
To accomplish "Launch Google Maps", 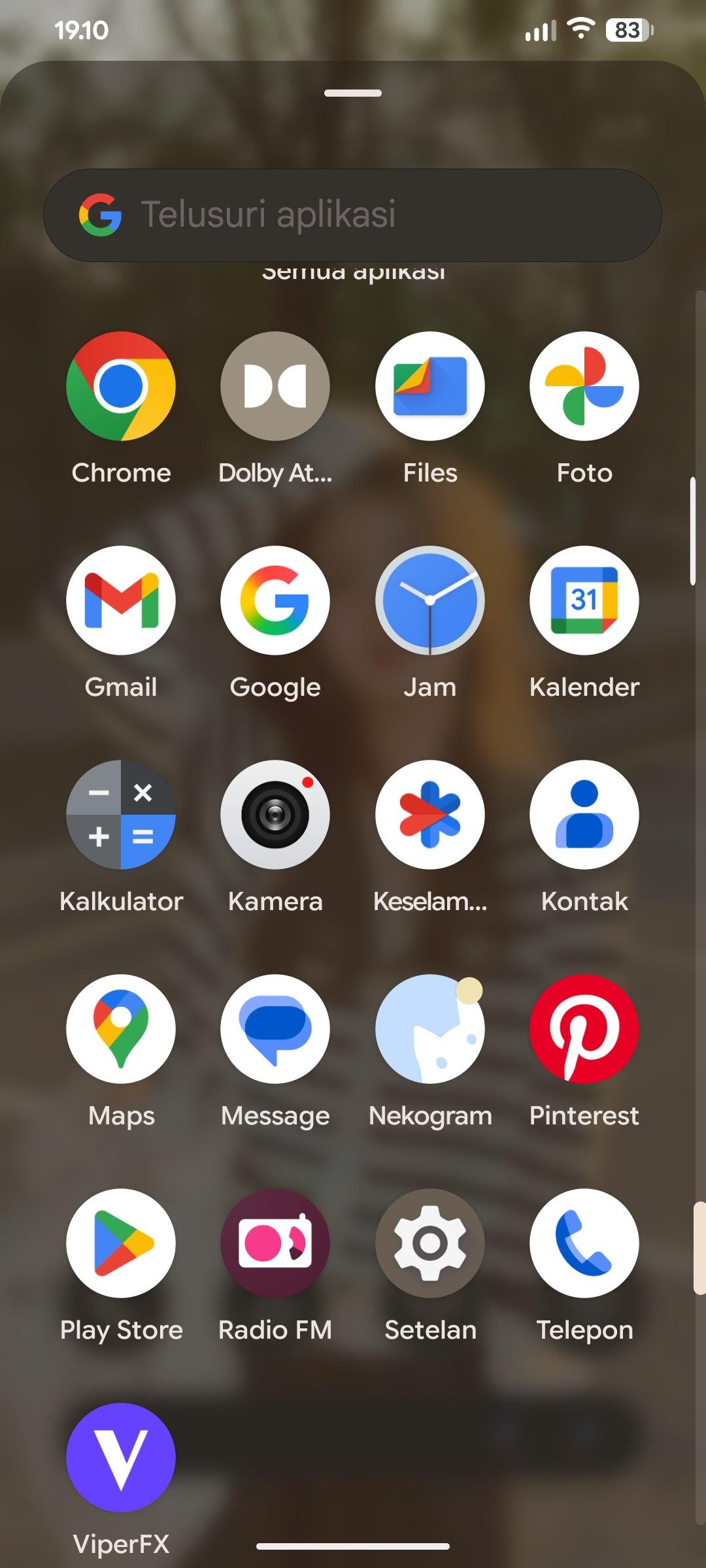I will (121, 1029).
